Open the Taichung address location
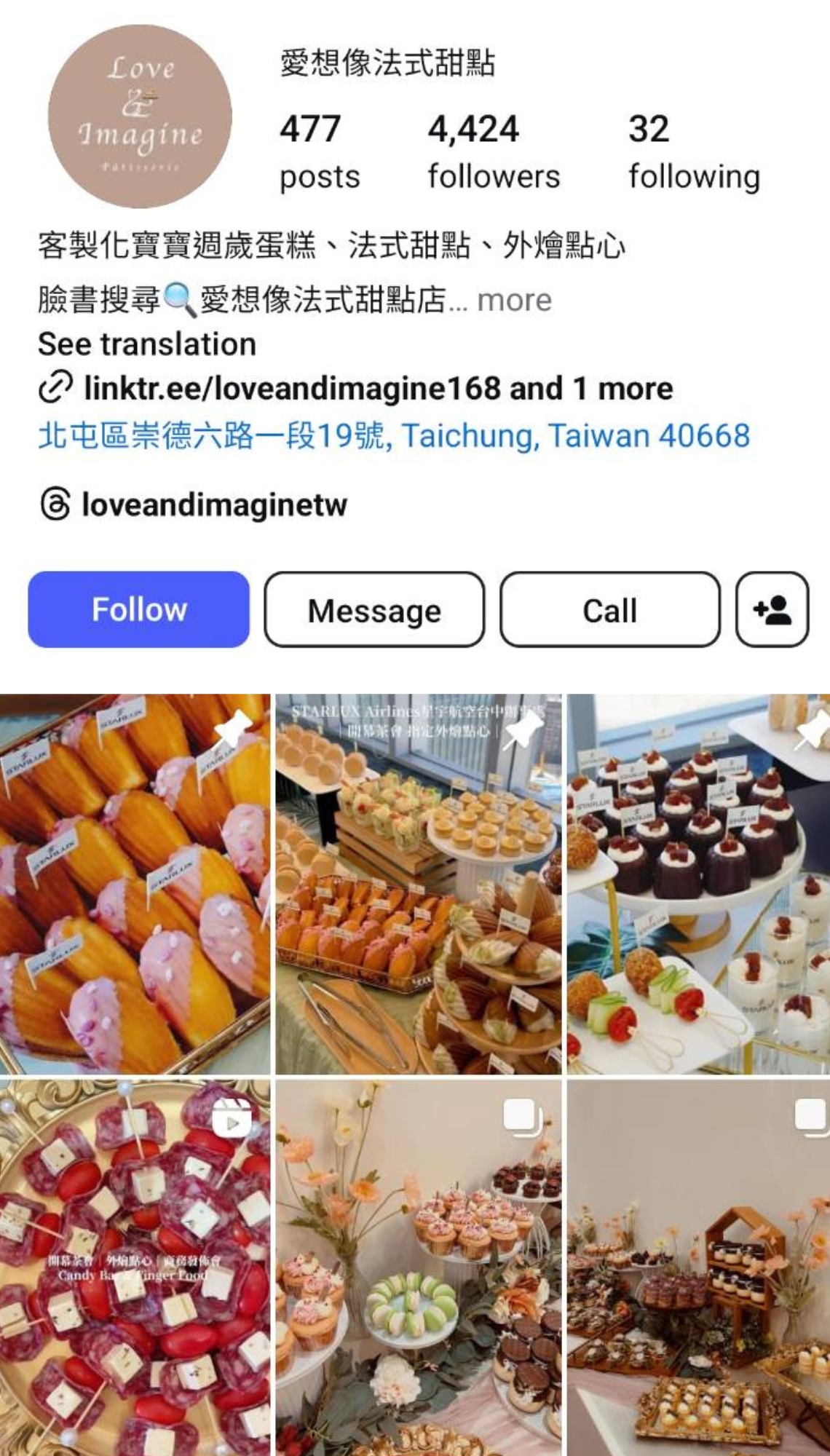 393,436
